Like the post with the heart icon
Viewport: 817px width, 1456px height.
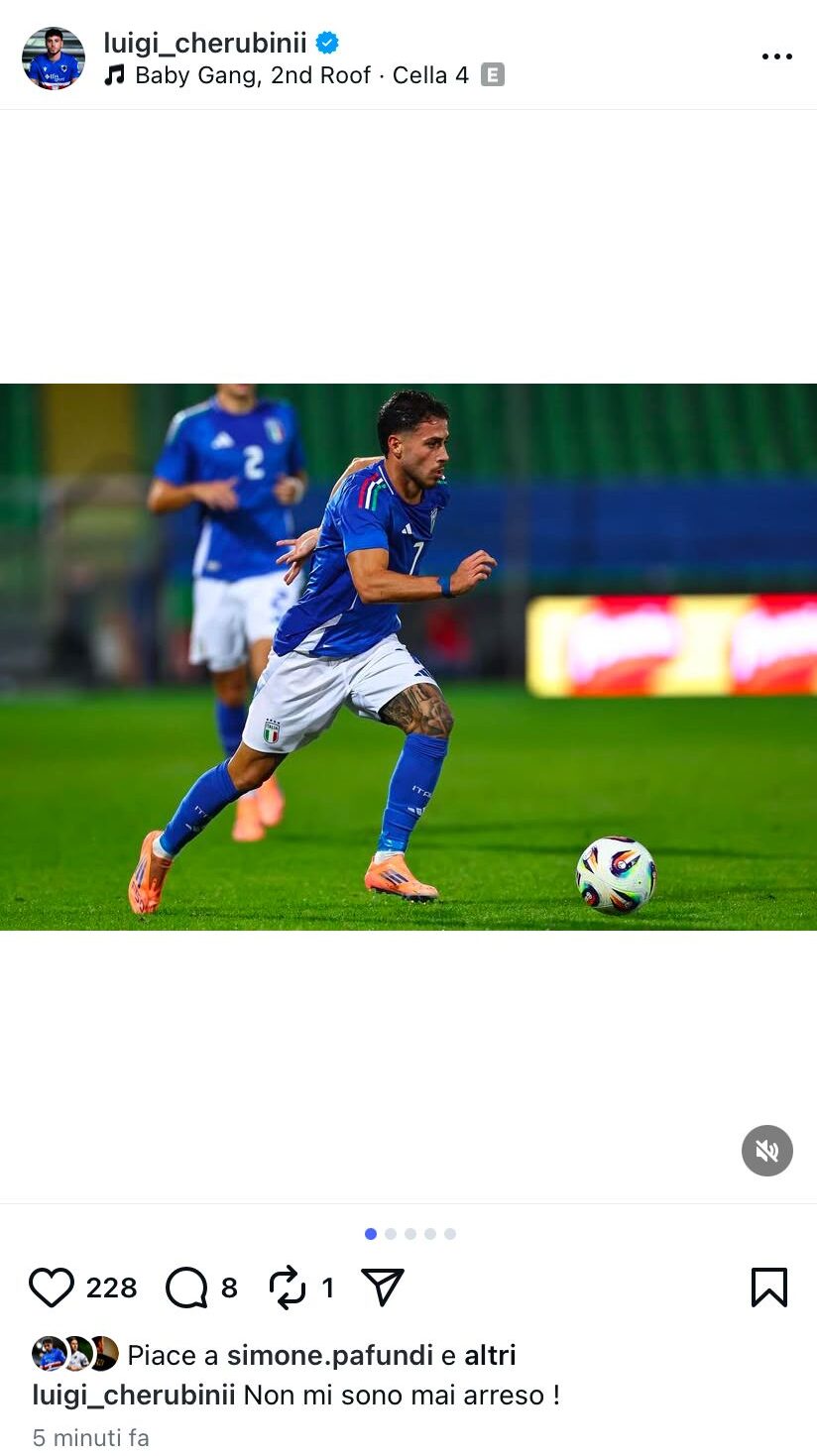tap(52, 1288)
